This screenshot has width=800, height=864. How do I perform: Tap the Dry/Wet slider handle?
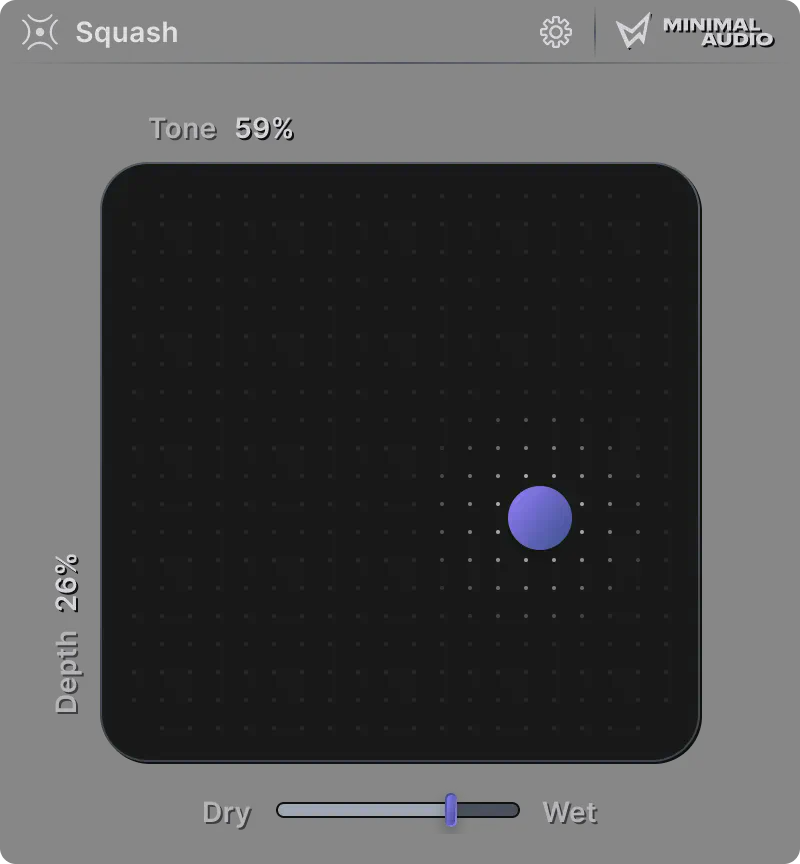pyautogui.click(x=451, y=810)
